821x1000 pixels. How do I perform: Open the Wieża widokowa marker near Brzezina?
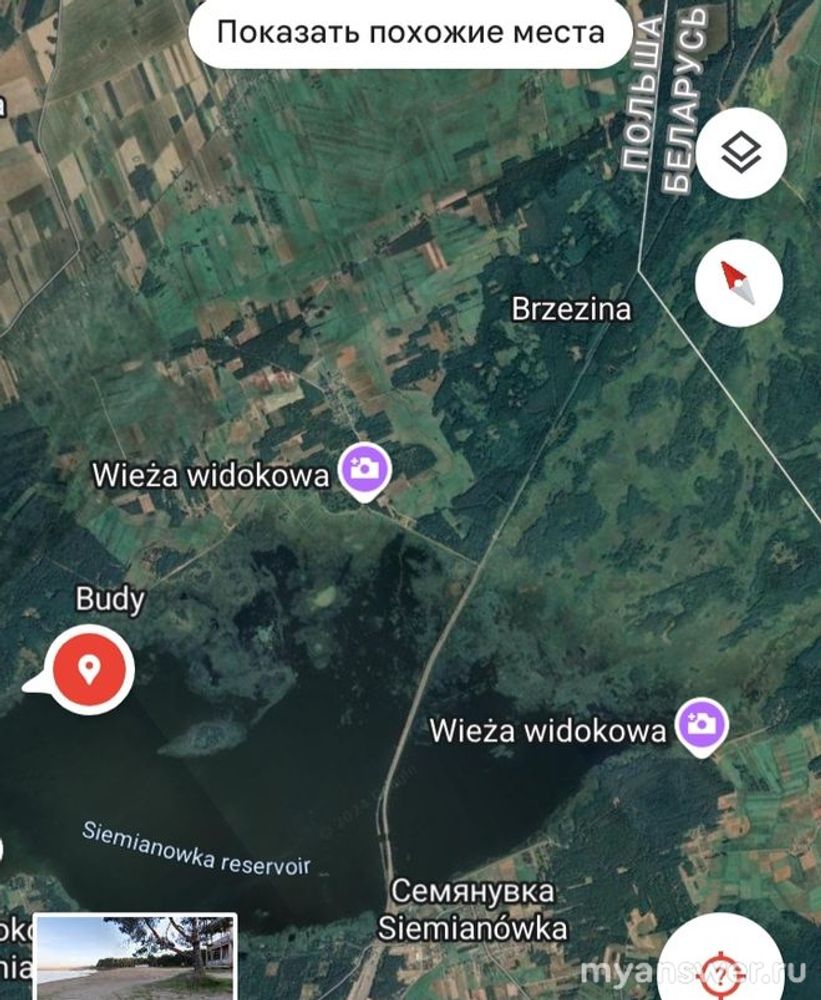(366, 469)
